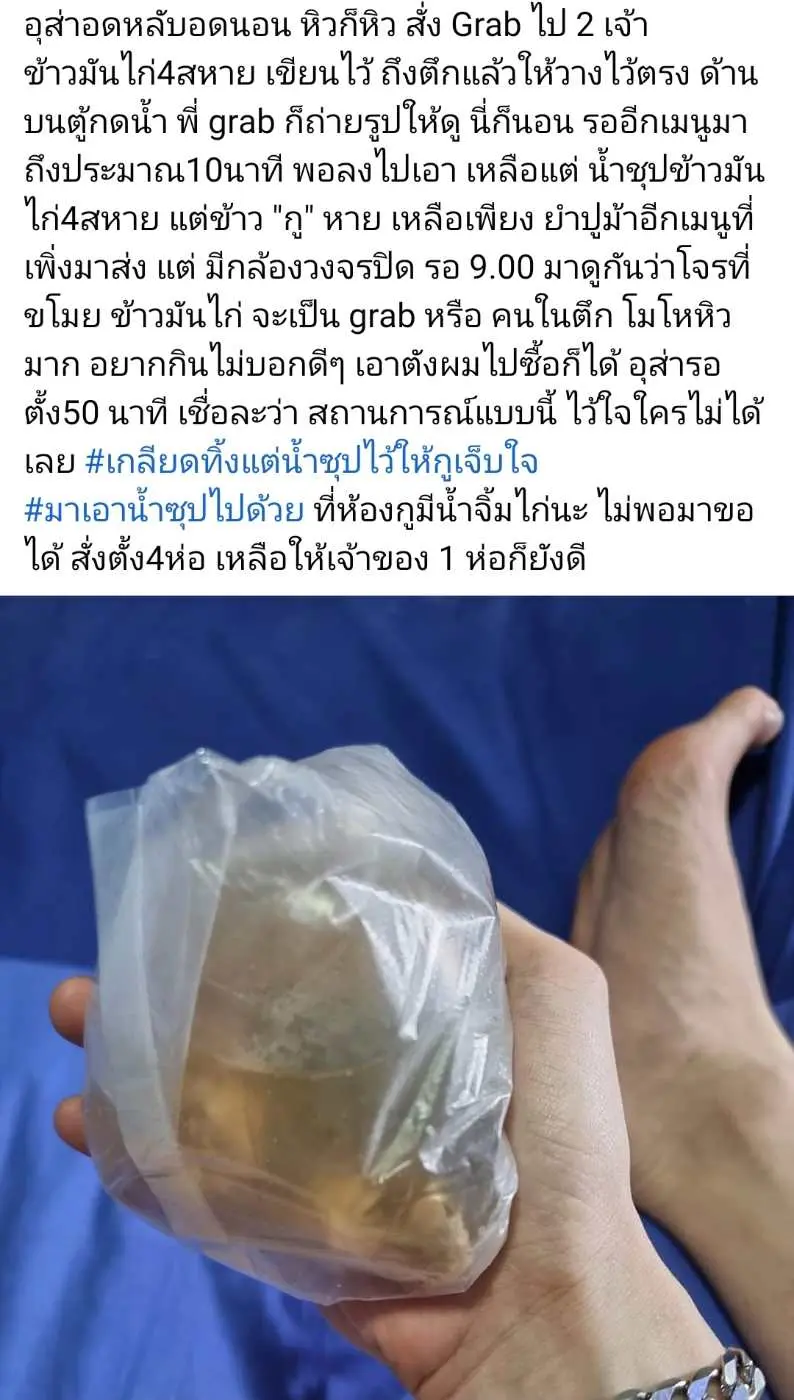
Task: Open hashtag #เกลียดทิ้งแต่น้ำซุปไว้ให้กูเจ็บใจ
Action: click(312, 464)
